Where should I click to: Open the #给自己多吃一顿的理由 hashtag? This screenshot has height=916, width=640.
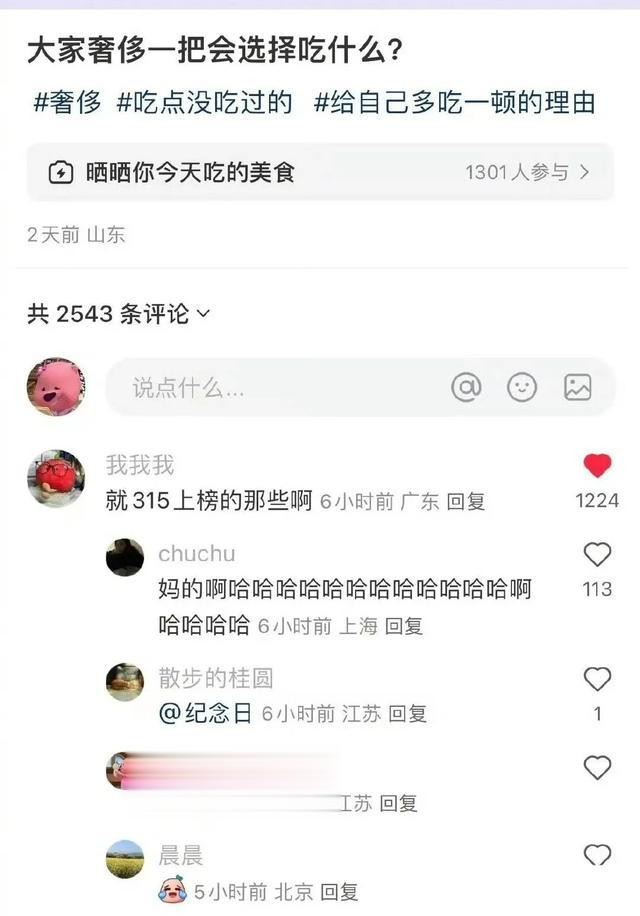point(455,102)
